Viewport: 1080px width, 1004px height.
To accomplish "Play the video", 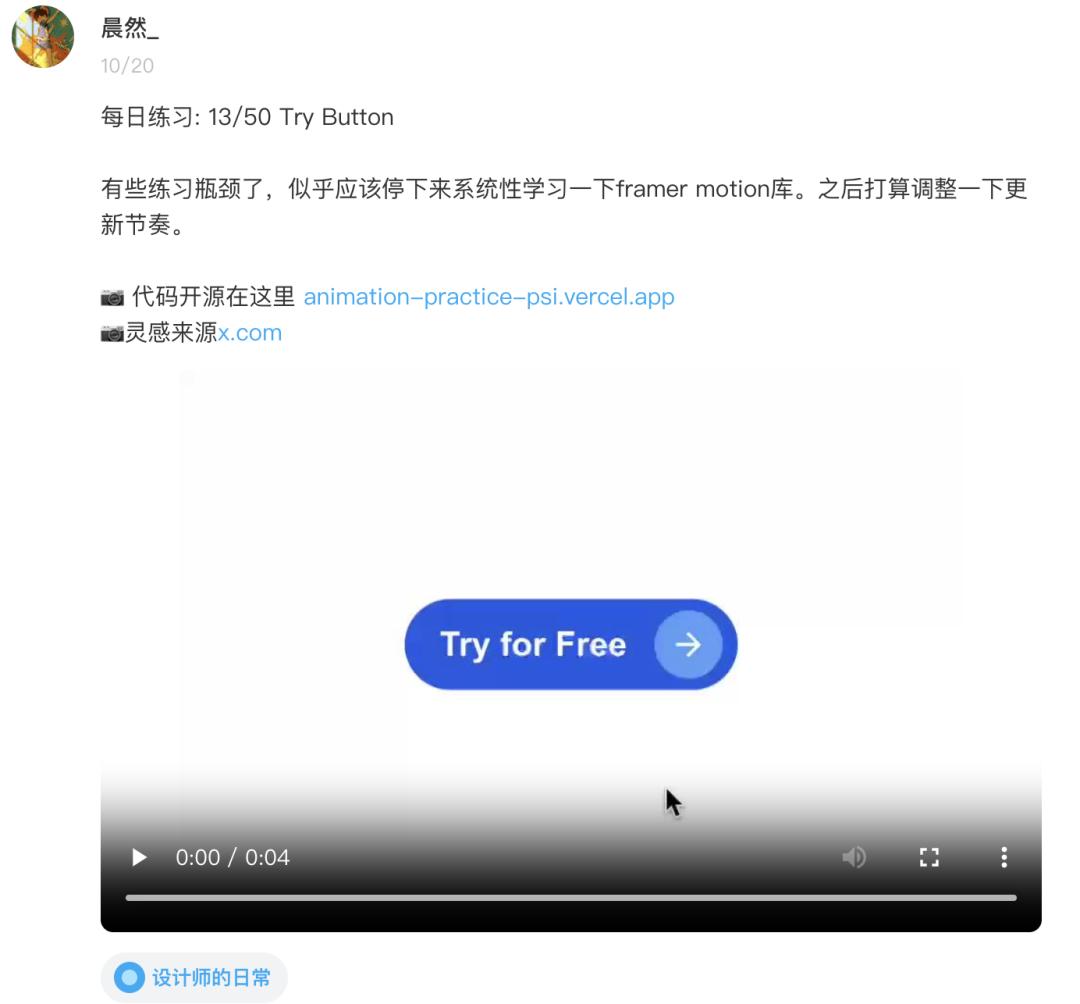I will click(140, 857).
